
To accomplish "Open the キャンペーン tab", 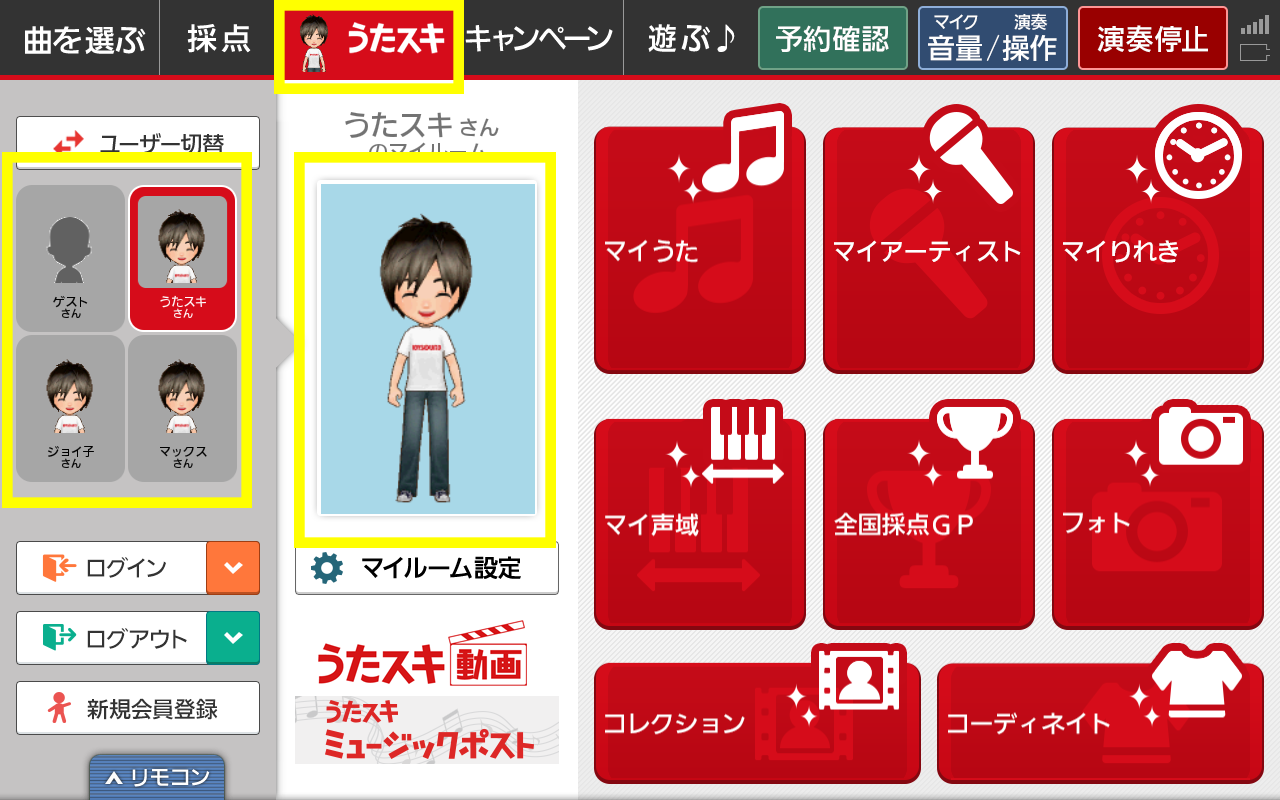I will click(x=540, y=38).
